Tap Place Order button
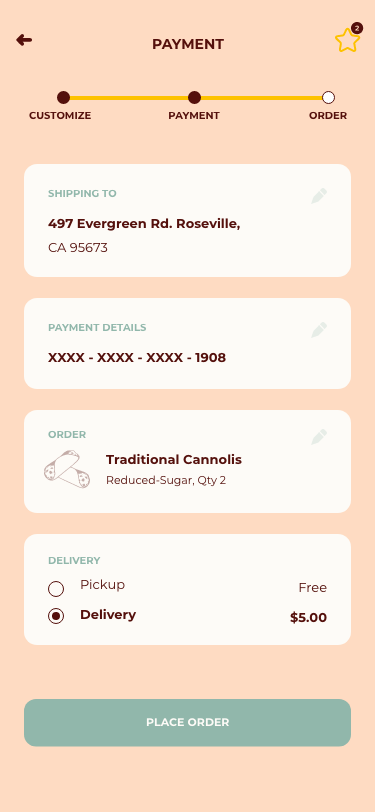 (x=188, y=722)
